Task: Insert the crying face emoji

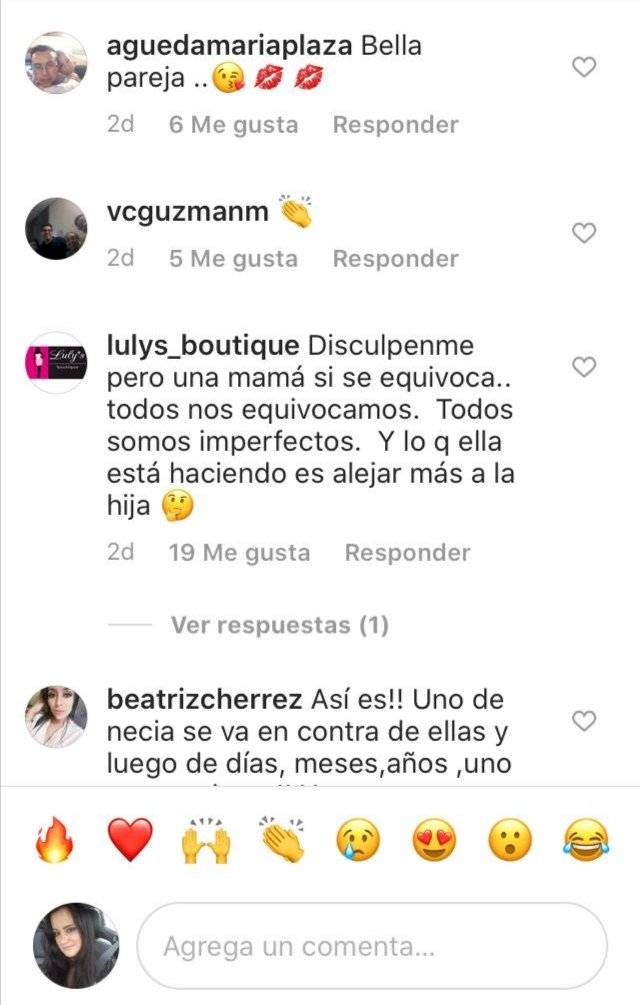Action: (x=360, y=840)
